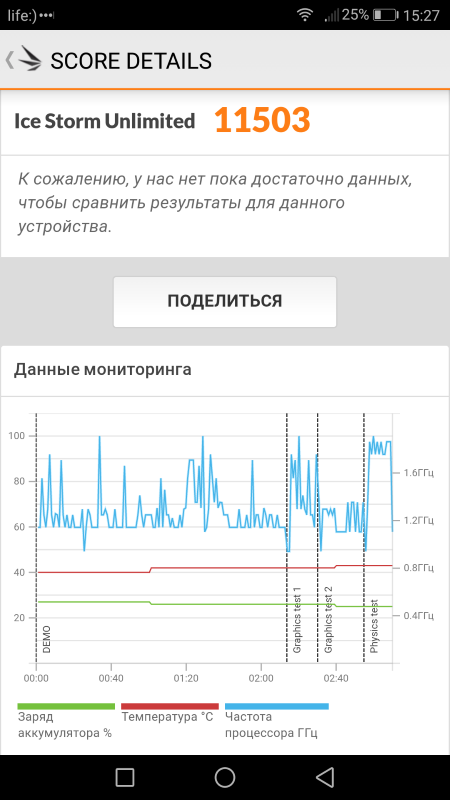Screen dimensions: 450x800
Task: Go back from Score Details
Action: [23, 60]
